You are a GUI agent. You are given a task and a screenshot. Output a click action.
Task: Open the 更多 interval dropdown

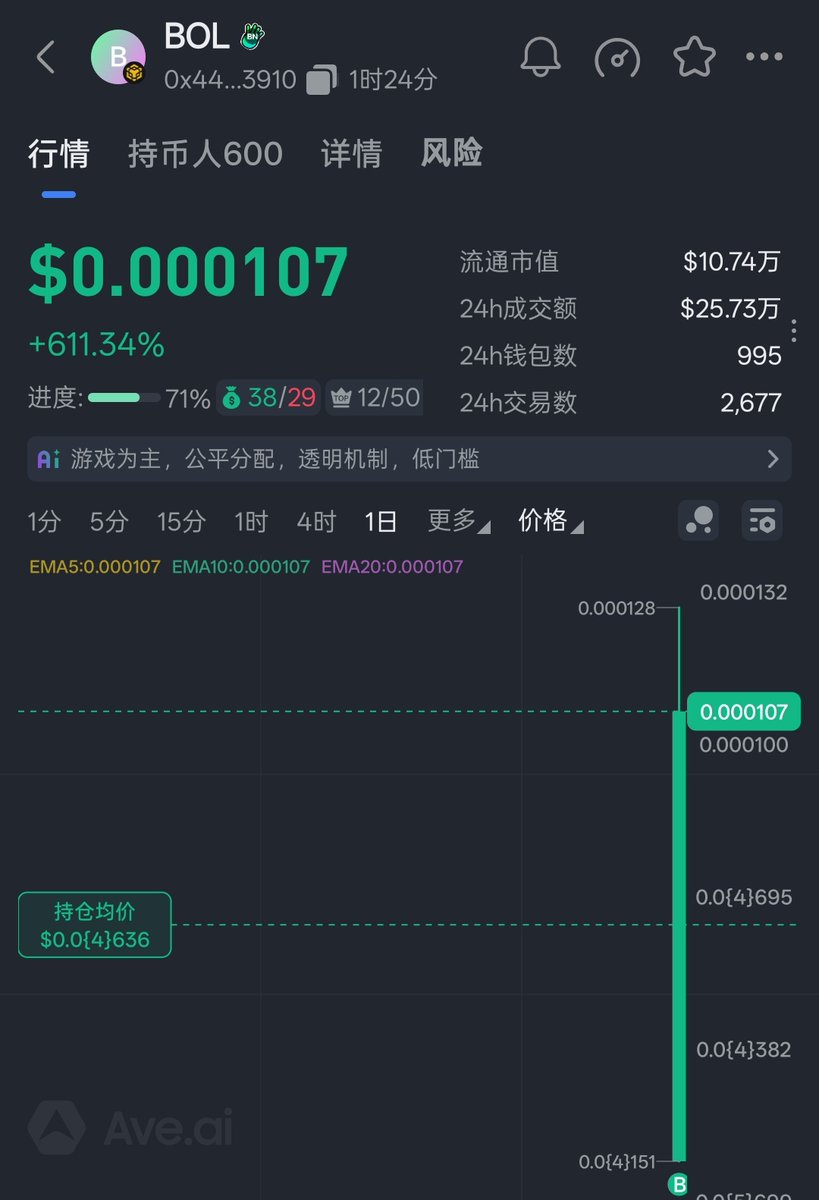tap(458, 521)
